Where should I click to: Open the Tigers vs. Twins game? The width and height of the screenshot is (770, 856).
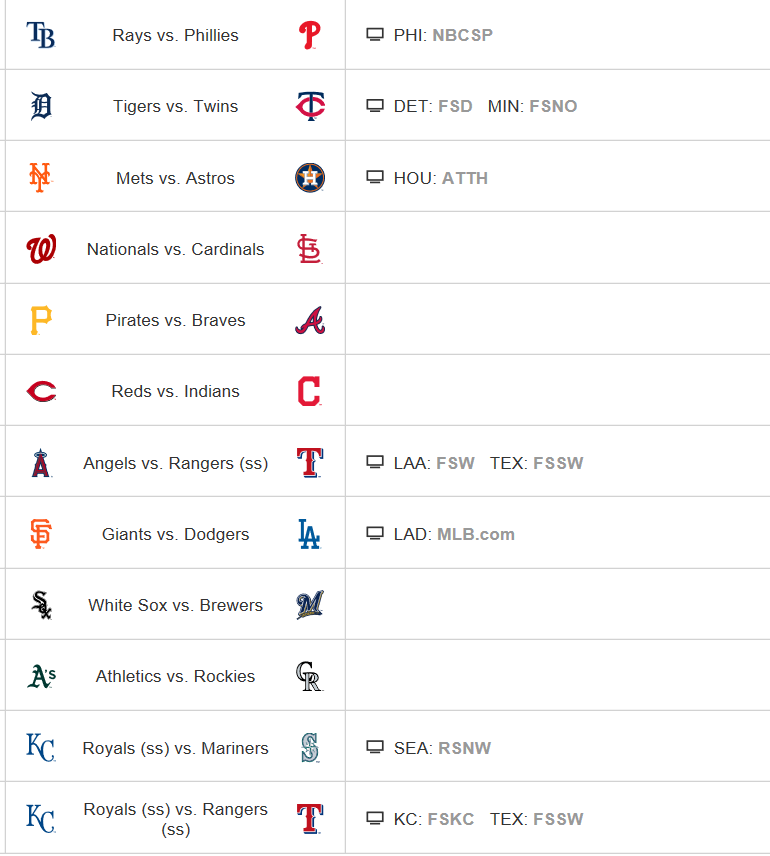click(x=175, y=106)
